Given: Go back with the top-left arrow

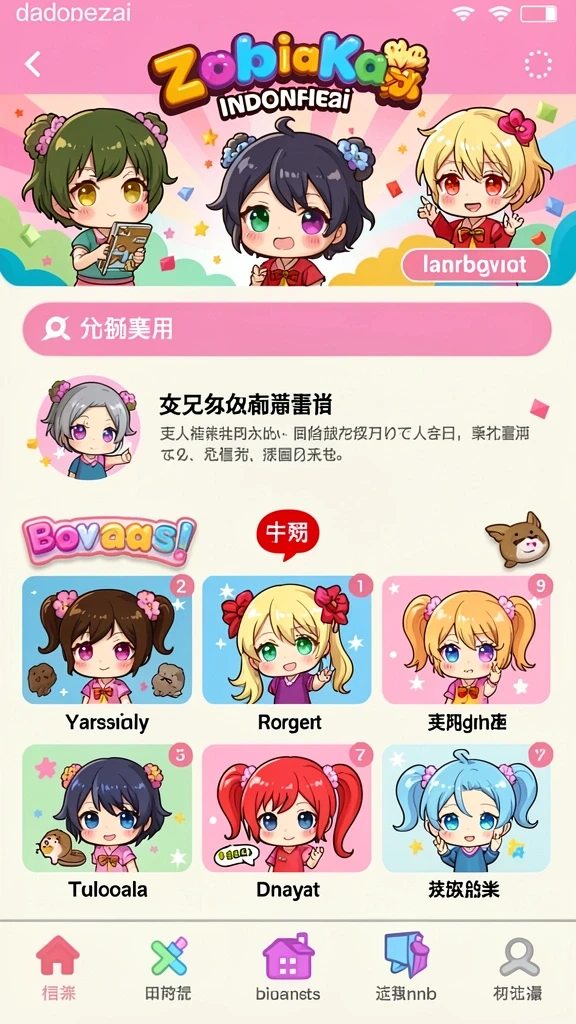Looking at the screenshot, I should point(33,64).
